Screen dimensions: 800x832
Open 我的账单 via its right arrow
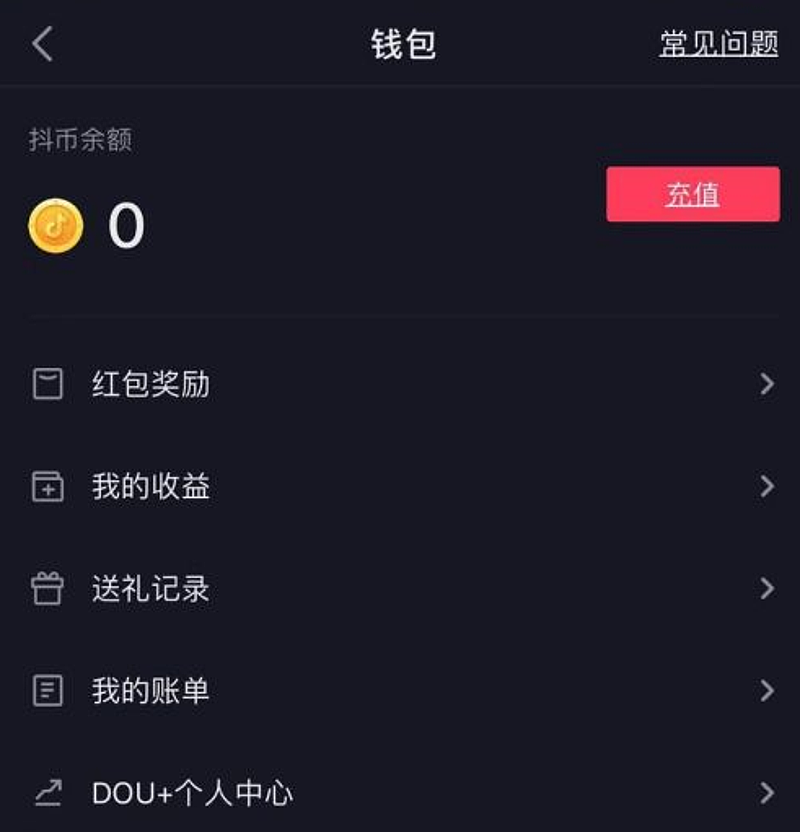[x=765, y=689]
